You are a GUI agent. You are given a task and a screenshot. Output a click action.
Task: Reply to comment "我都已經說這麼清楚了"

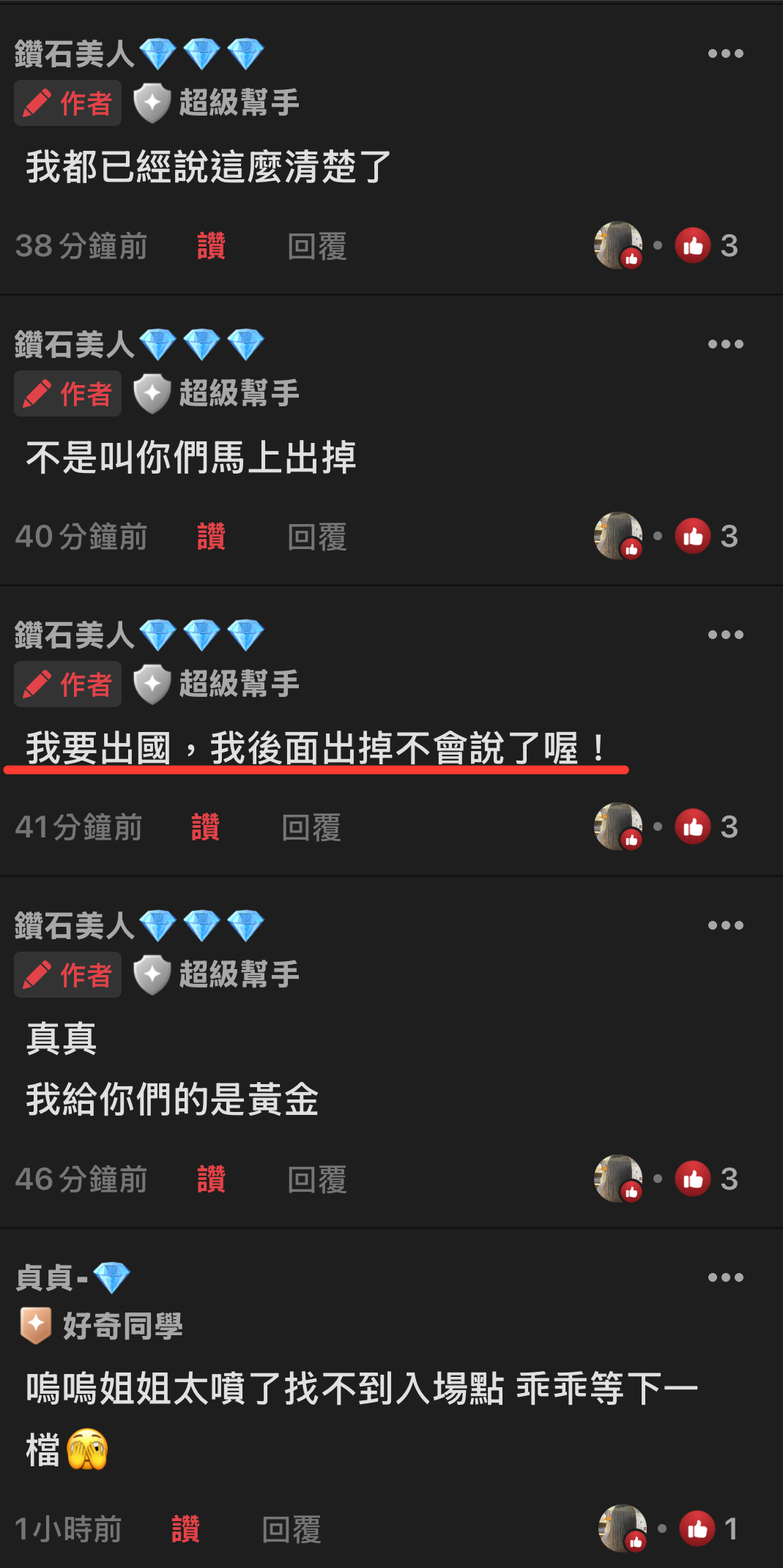316,246
